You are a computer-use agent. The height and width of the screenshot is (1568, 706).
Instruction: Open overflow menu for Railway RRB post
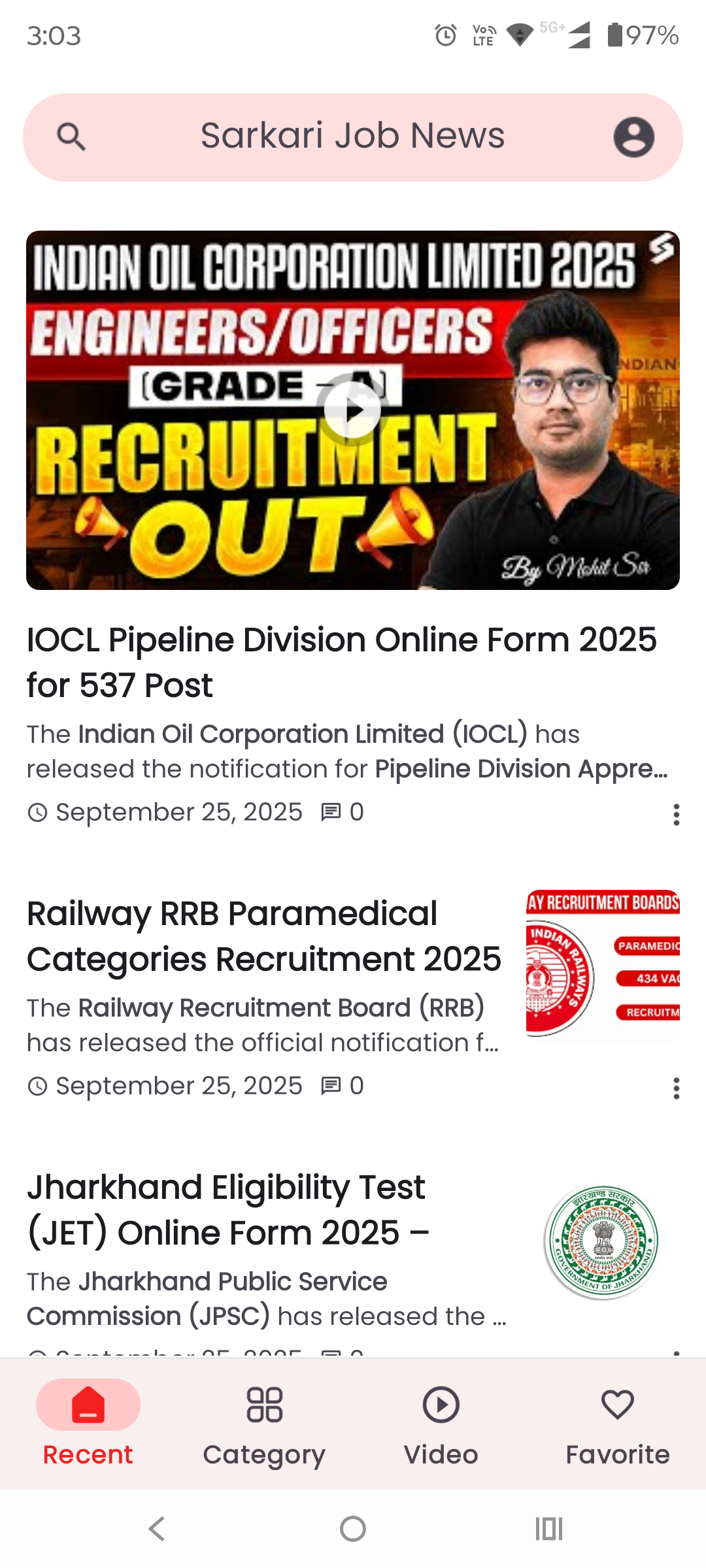[676, 1088]
